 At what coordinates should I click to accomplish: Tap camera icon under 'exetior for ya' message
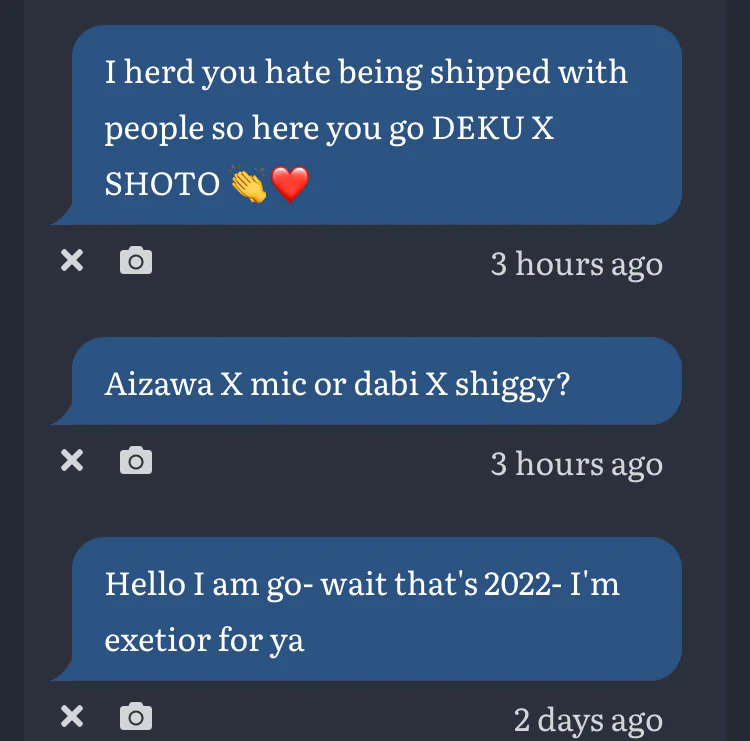136,716
